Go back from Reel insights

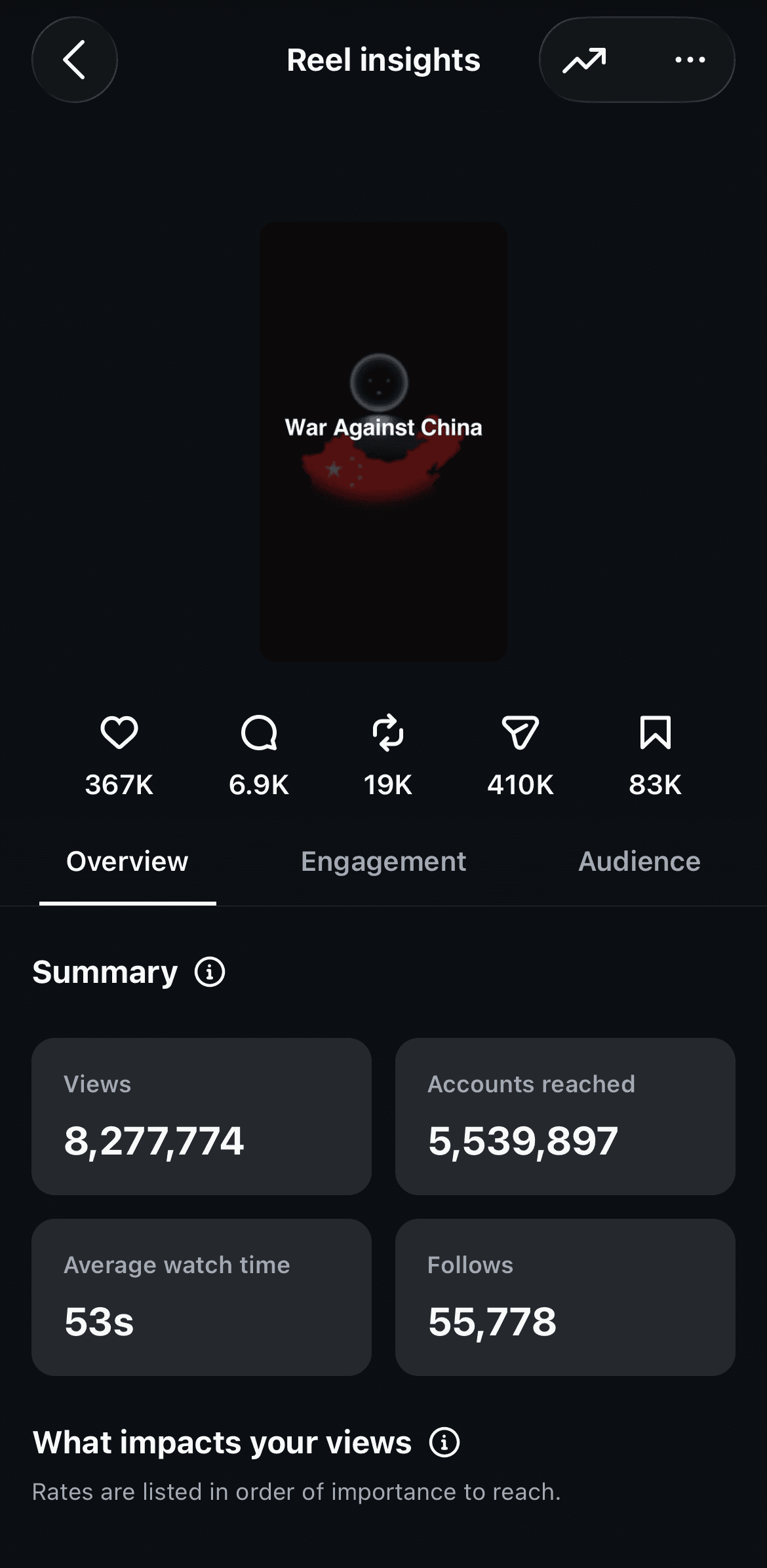point(75,60)
